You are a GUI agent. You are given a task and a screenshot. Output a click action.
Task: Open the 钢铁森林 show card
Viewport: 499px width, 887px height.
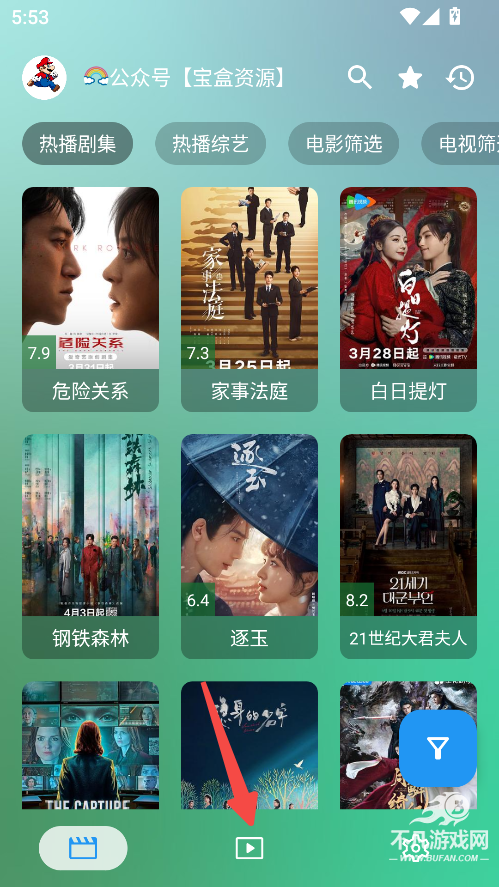coord(91,546)
